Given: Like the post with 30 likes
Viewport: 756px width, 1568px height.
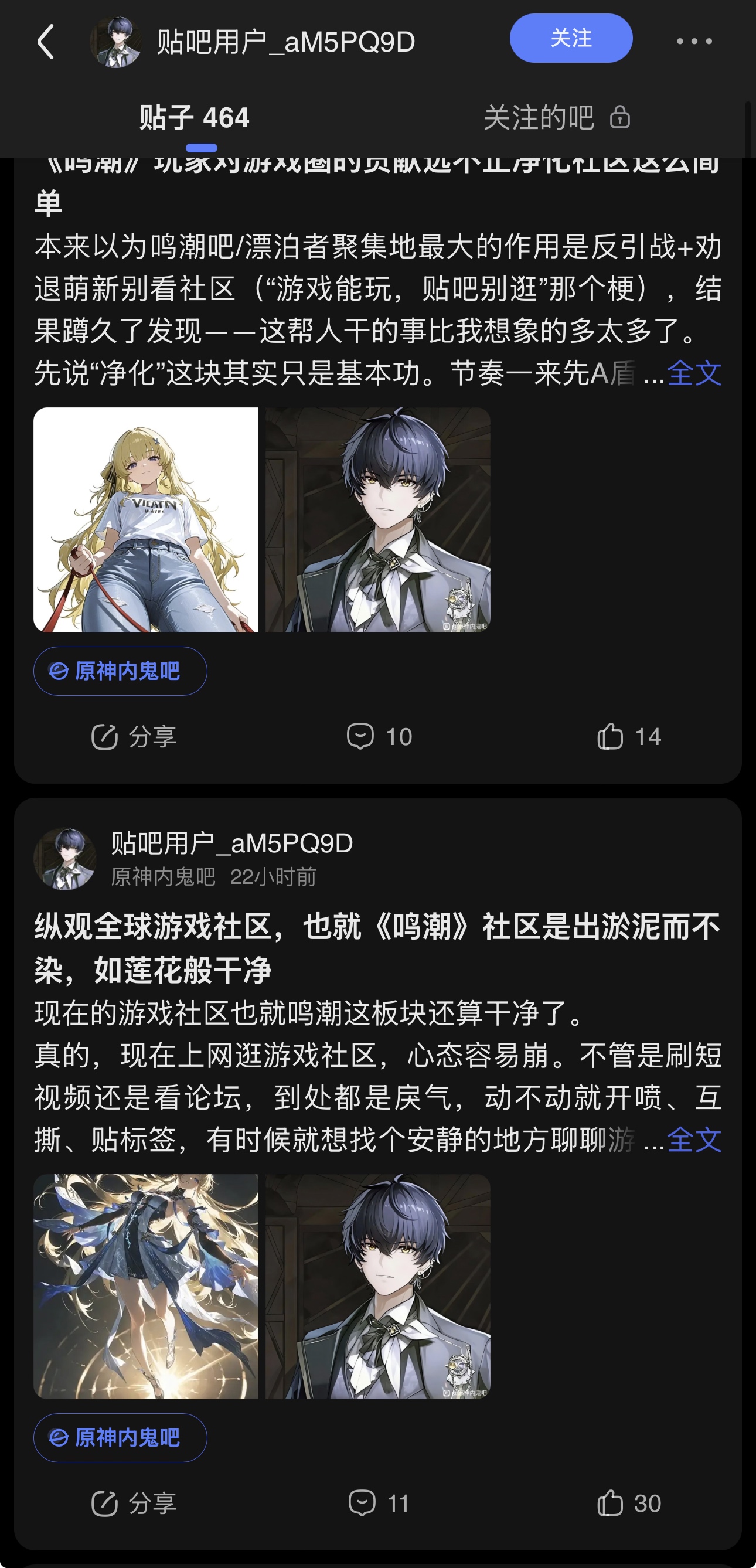Looking at the screenshot, I should (x=629, y=1504).
